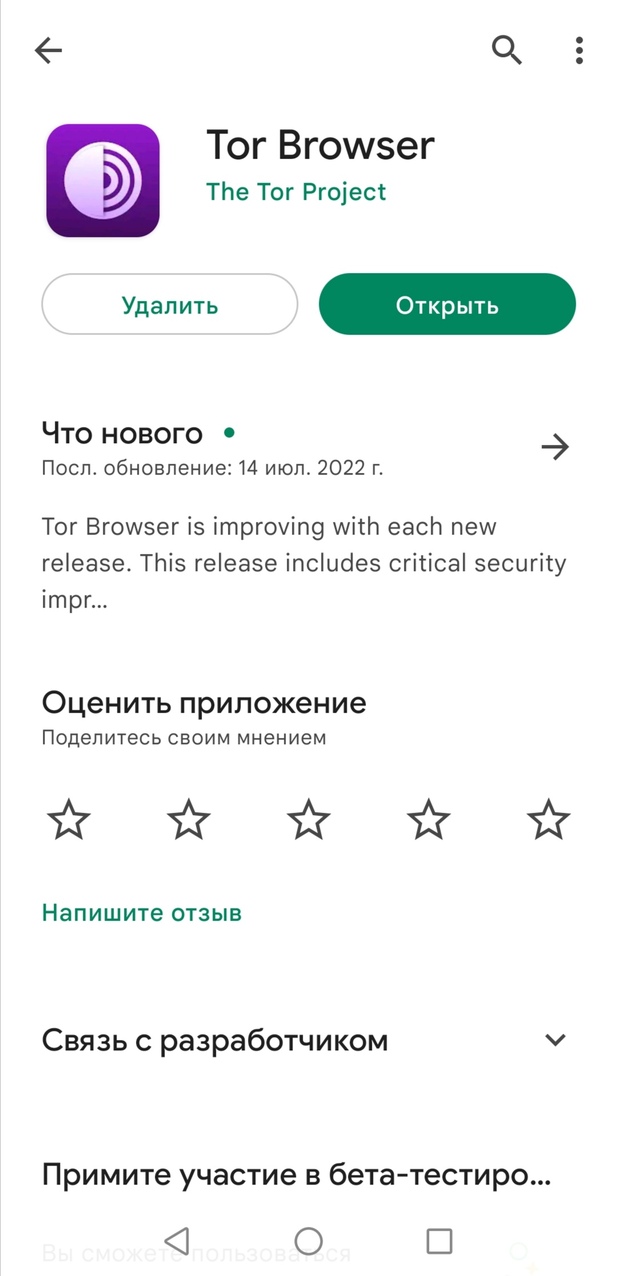Open The Tor Project developer page
The height and width of the screenshot is (1276, 617).
(296, 192)
